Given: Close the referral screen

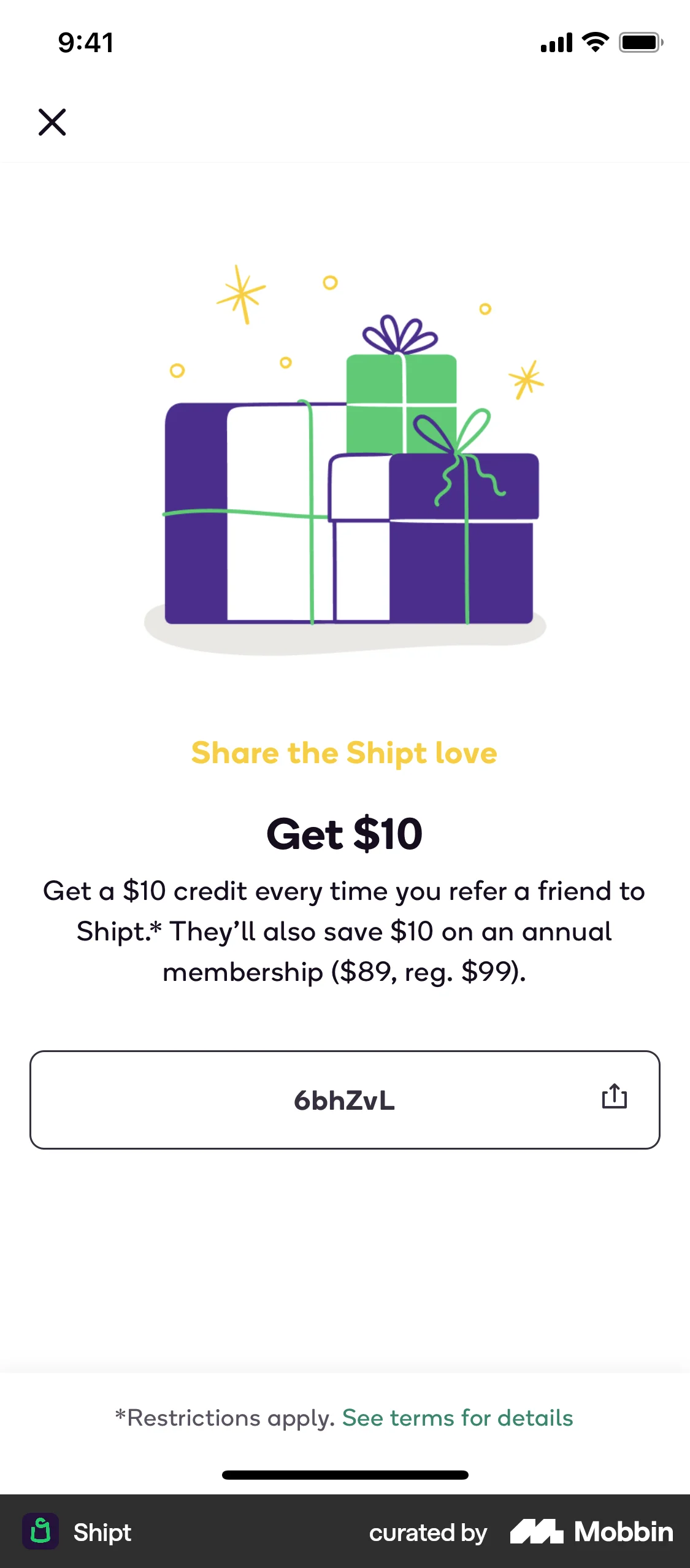Looking at the screenshot, I should point(52,122).
